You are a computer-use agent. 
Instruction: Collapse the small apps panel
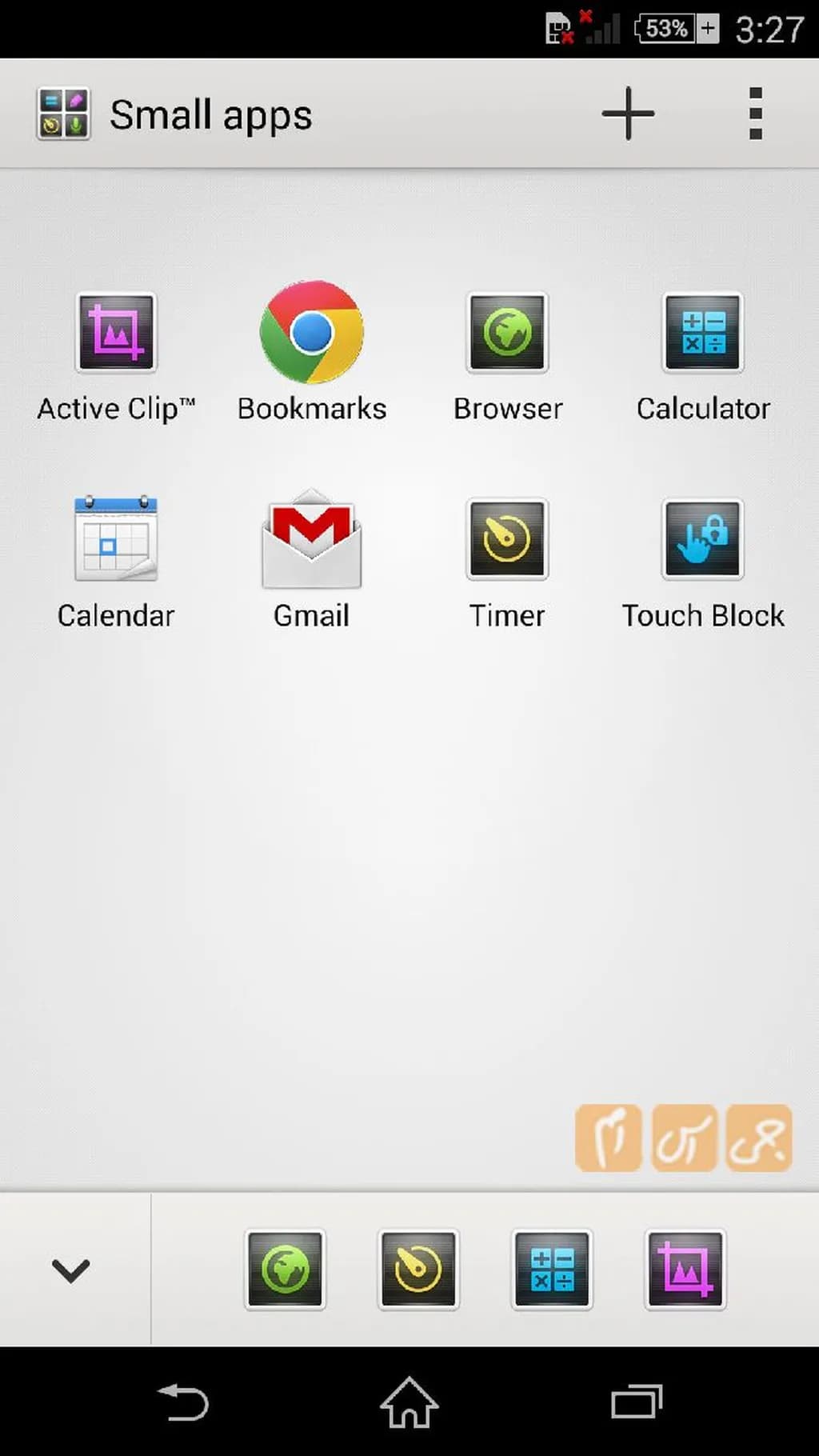click(70, 1270)
